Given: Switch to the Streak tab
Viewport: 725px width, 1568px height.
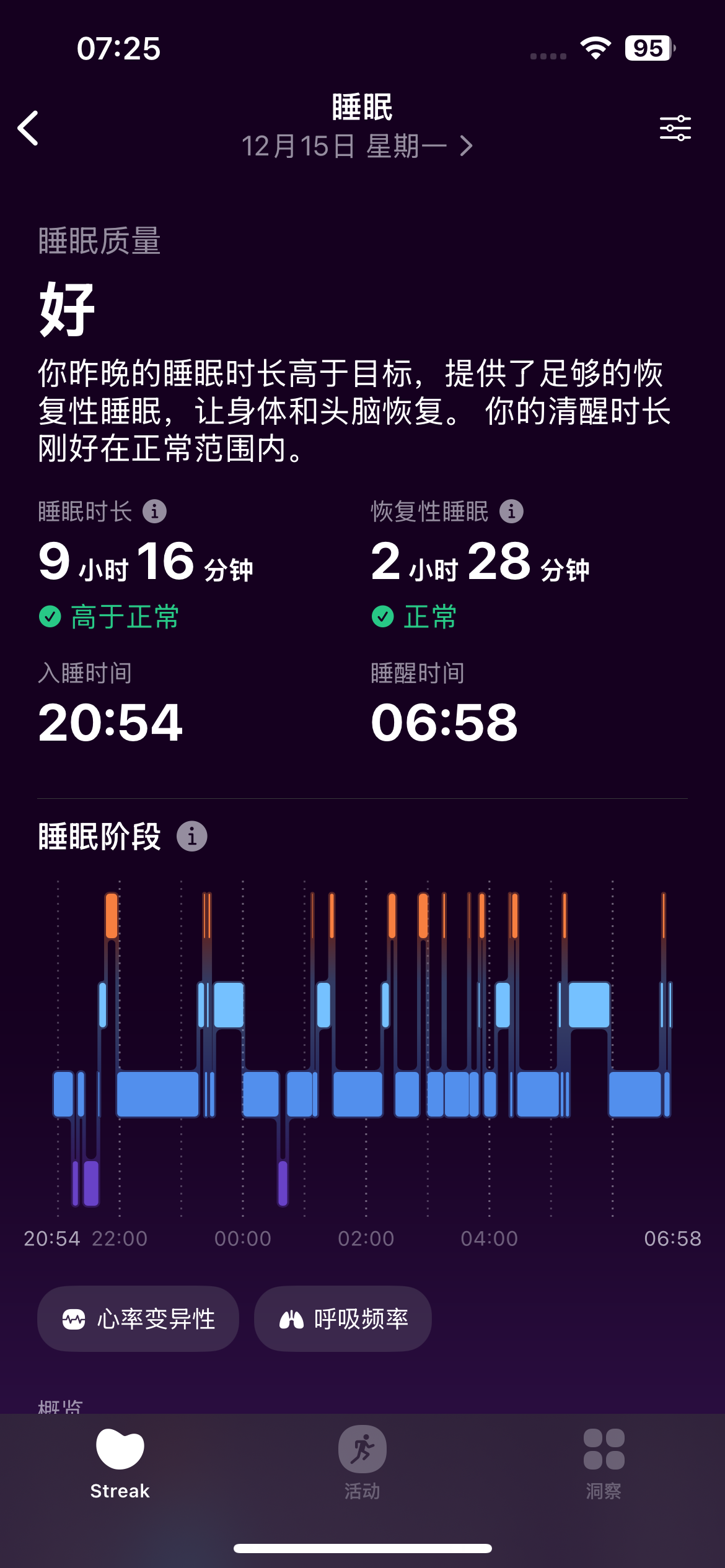Looking at the screenshot, I should (120, 1463).
